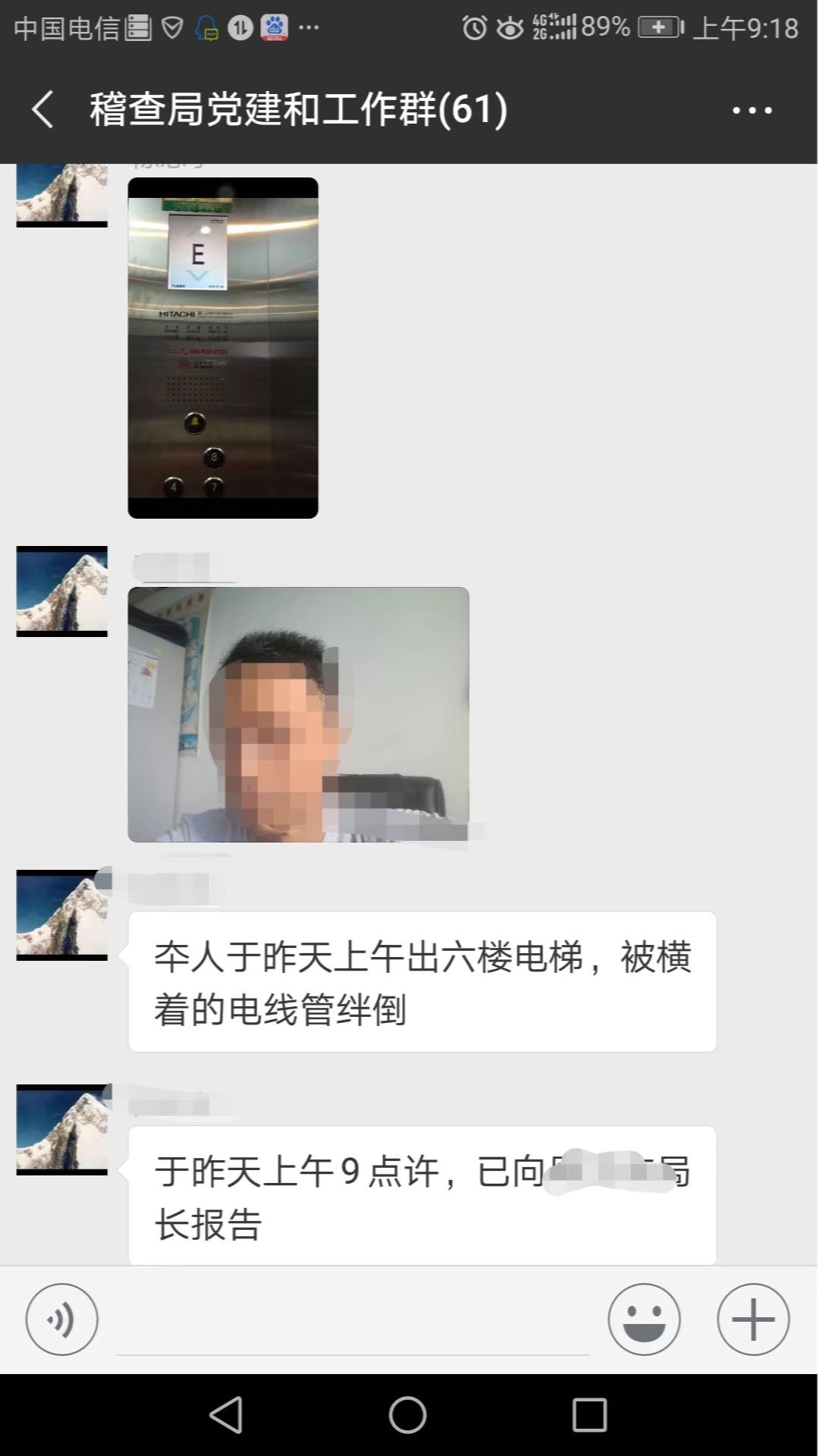Open the emoji picker
This screenshot has height=1456, width=819.
tap(644, 1319)
